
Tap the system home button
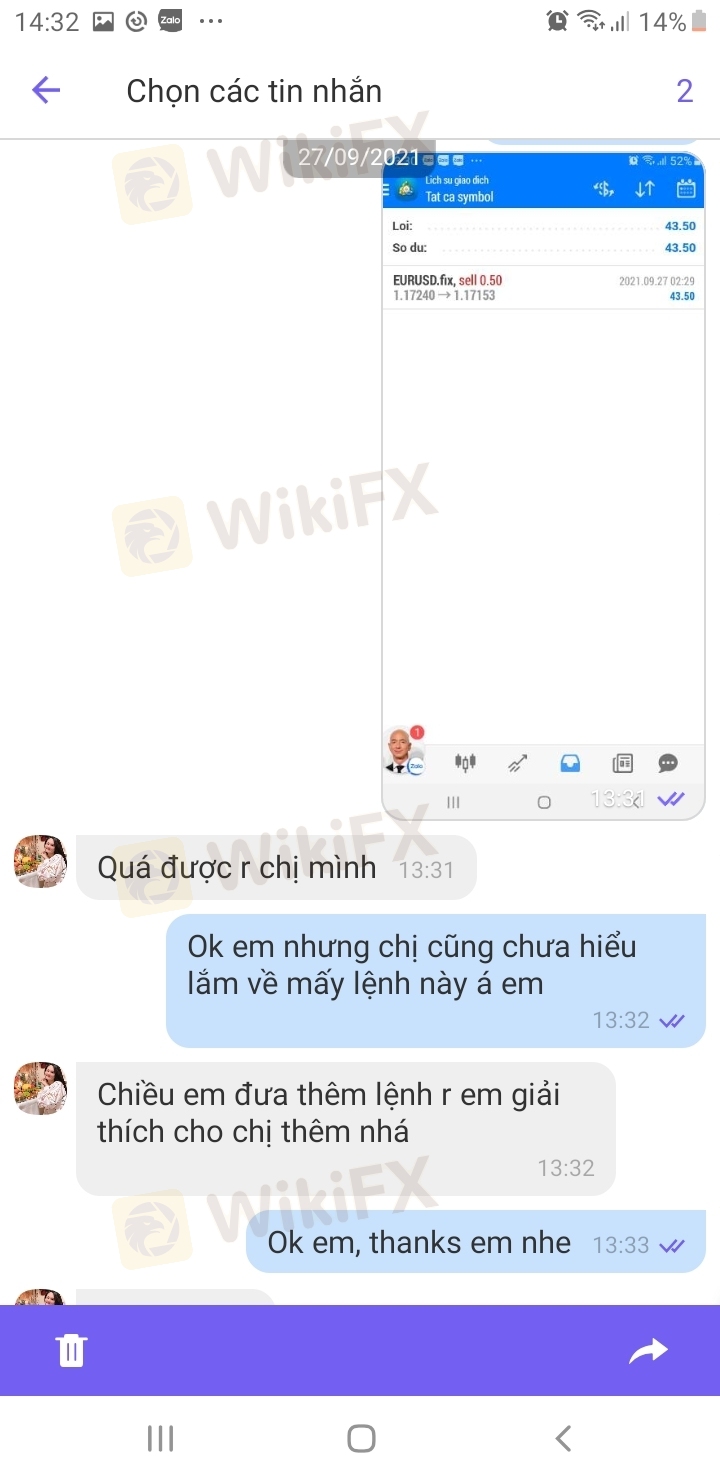361,1439
